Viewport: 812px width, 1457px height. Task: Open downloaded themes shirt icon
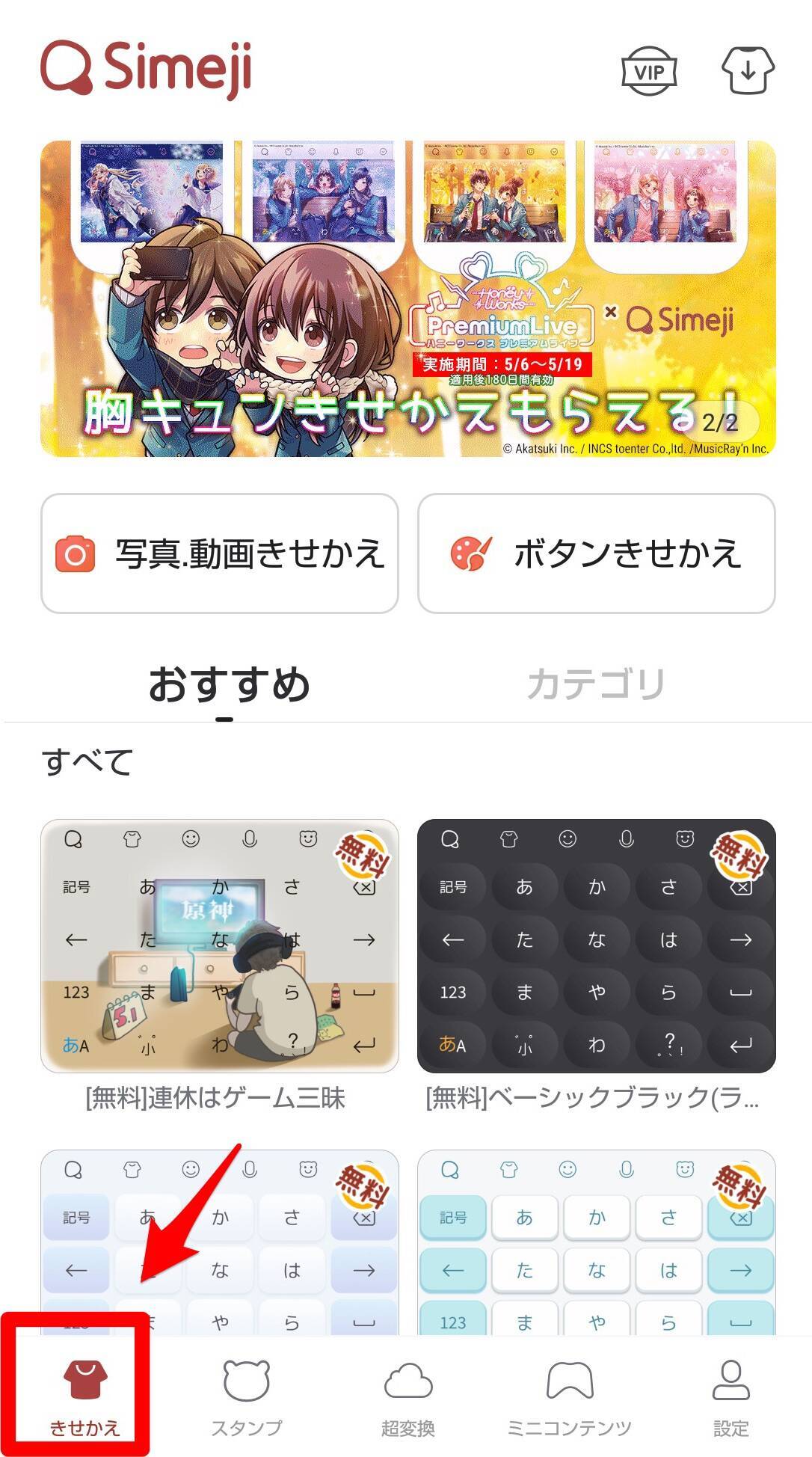(x=748, y=70)
